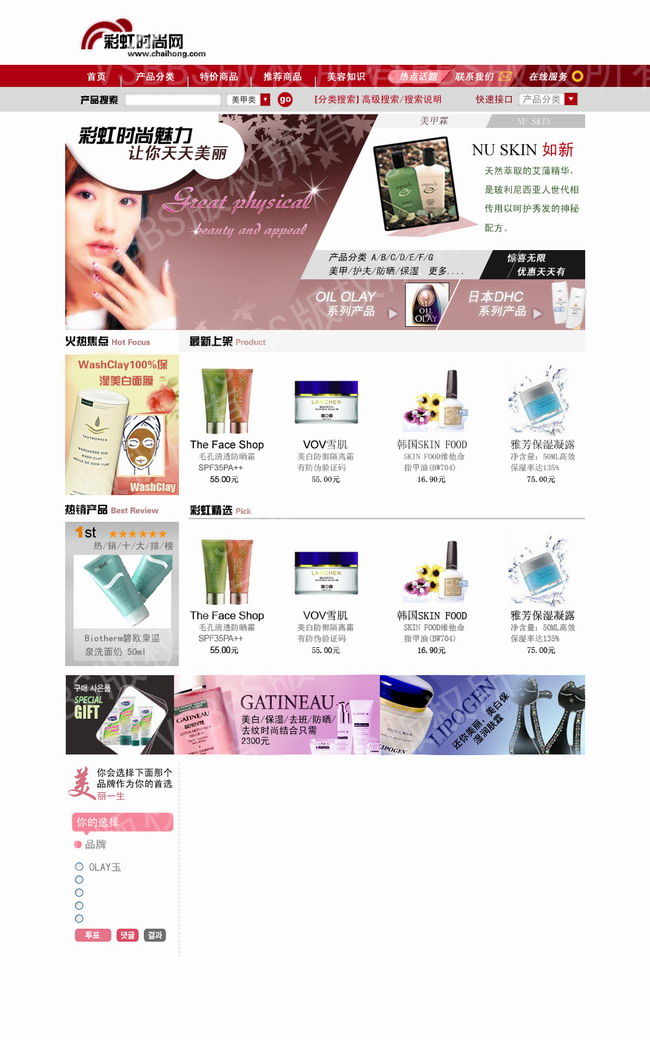Tap the 투표 vote button
The height and width of the screenshot is (1040, 650).
point(92,935)
